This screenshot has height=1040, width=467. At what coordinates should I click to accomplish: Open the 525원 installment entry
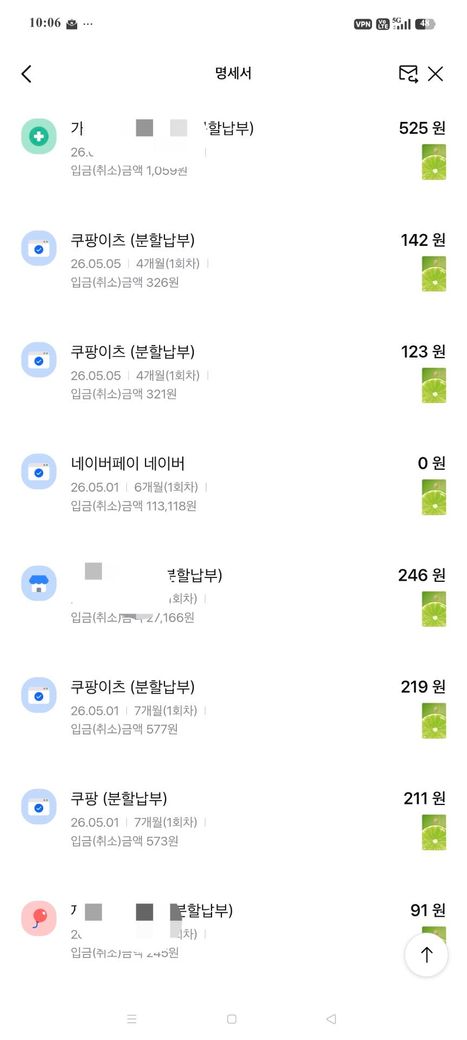(234, 149)
